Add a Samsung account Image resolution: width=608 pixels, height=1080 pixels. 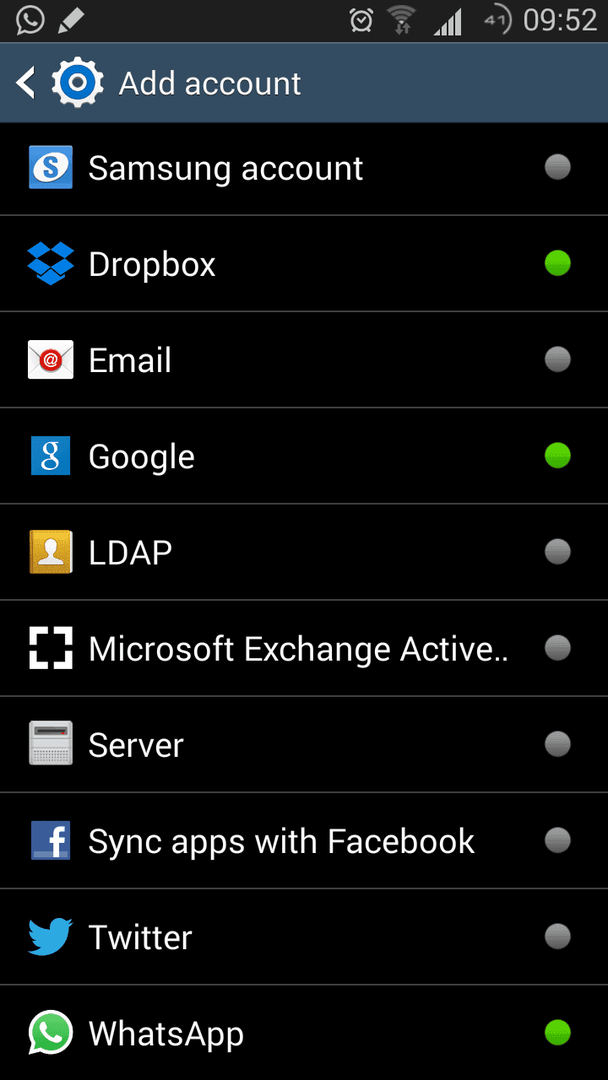point(304,167)
